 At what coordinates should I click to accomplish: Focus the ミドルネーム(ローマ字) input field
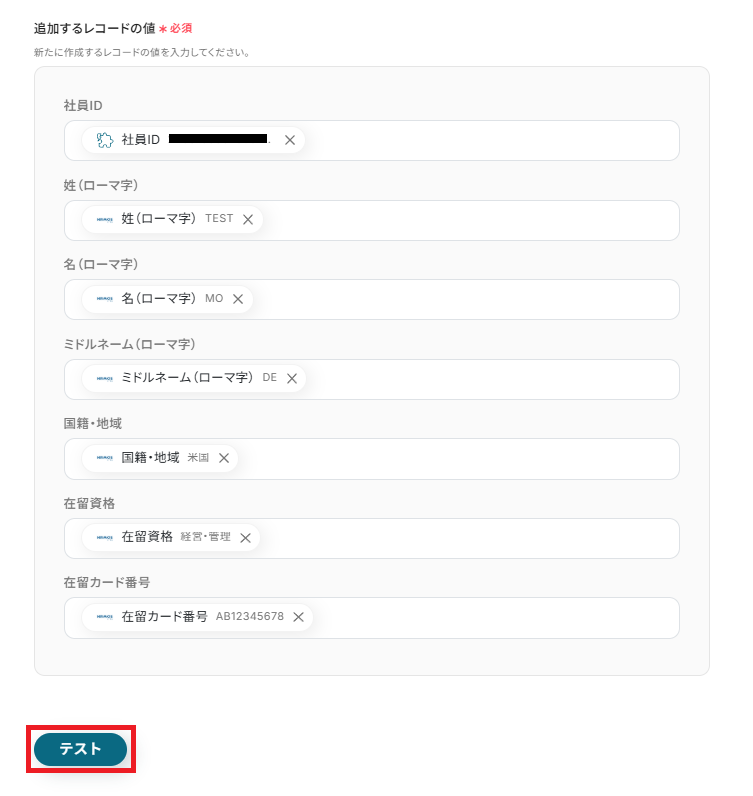click(490, 379)
